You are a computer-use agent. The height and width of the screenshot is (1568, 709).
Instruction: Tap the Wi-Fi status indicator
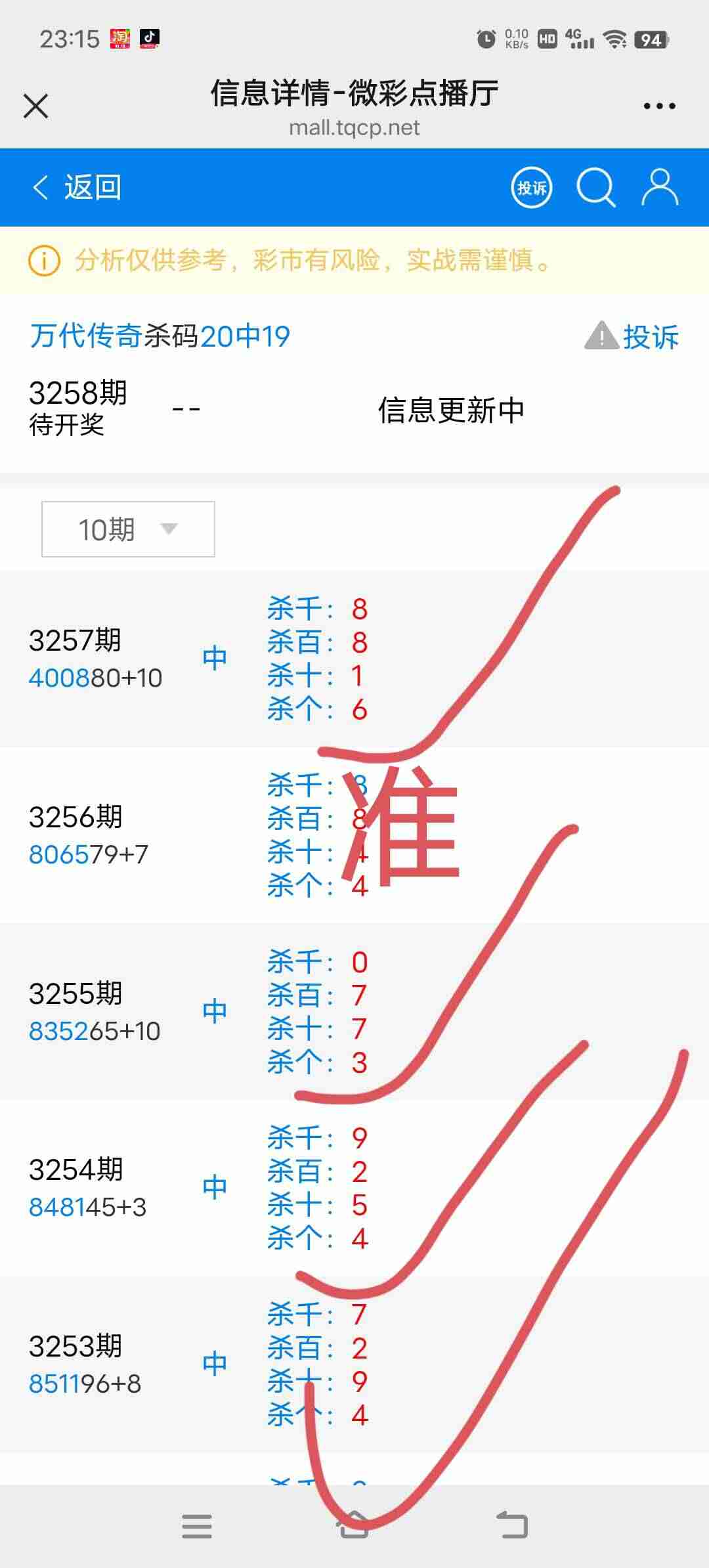pyautogui.click(x=614, y=39)
